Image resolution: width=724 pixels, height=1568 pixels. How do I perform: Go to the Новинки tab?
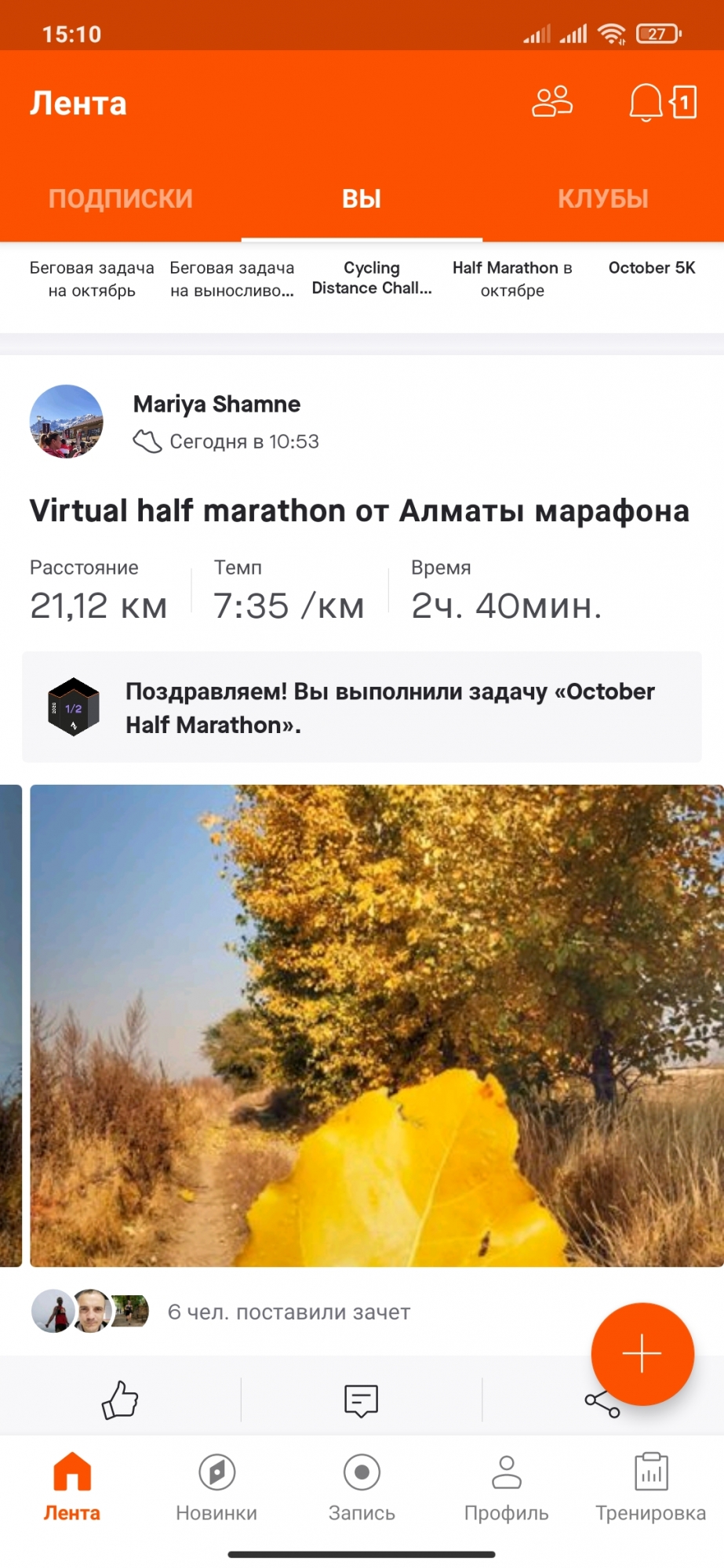tap(216, 1486)
